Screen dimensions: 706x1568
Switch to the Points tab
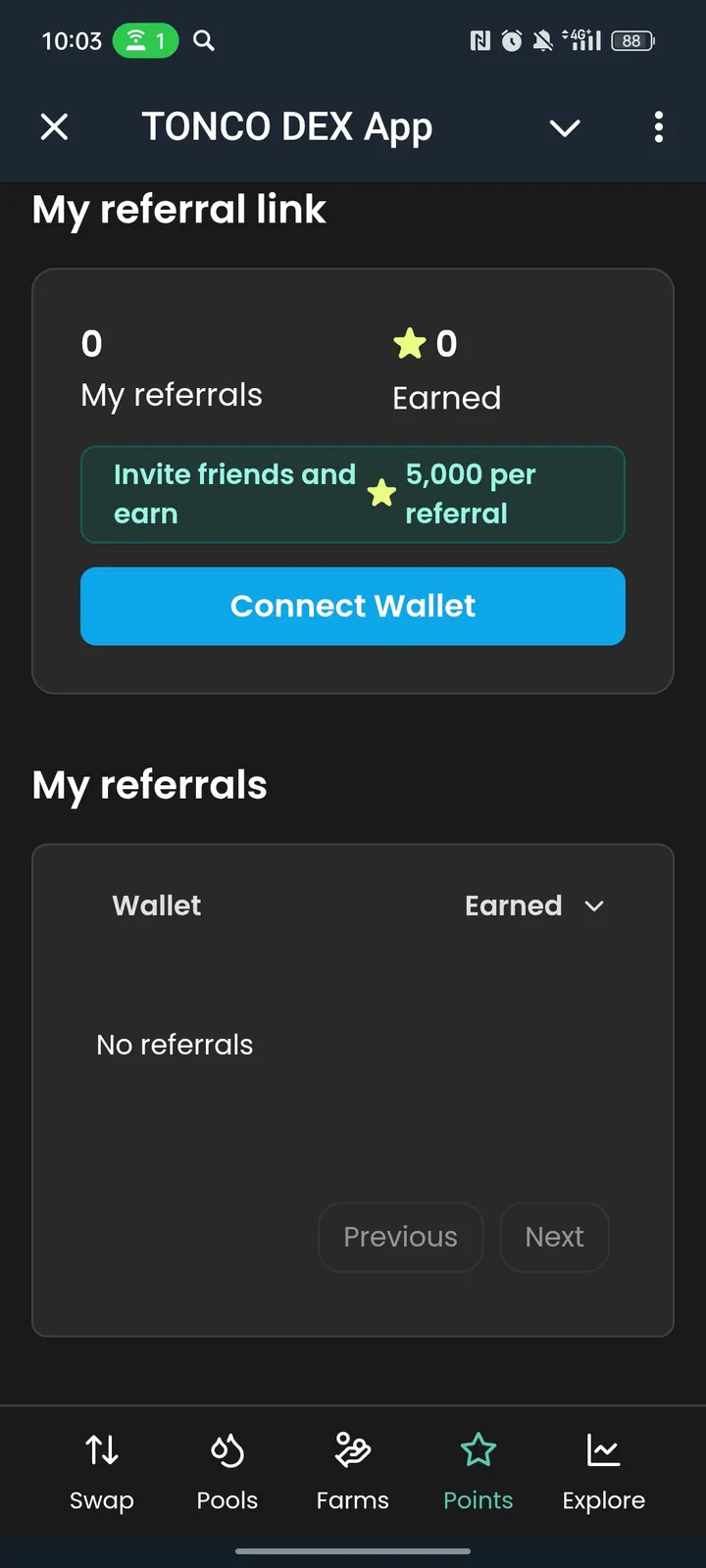coord(478,1472)
